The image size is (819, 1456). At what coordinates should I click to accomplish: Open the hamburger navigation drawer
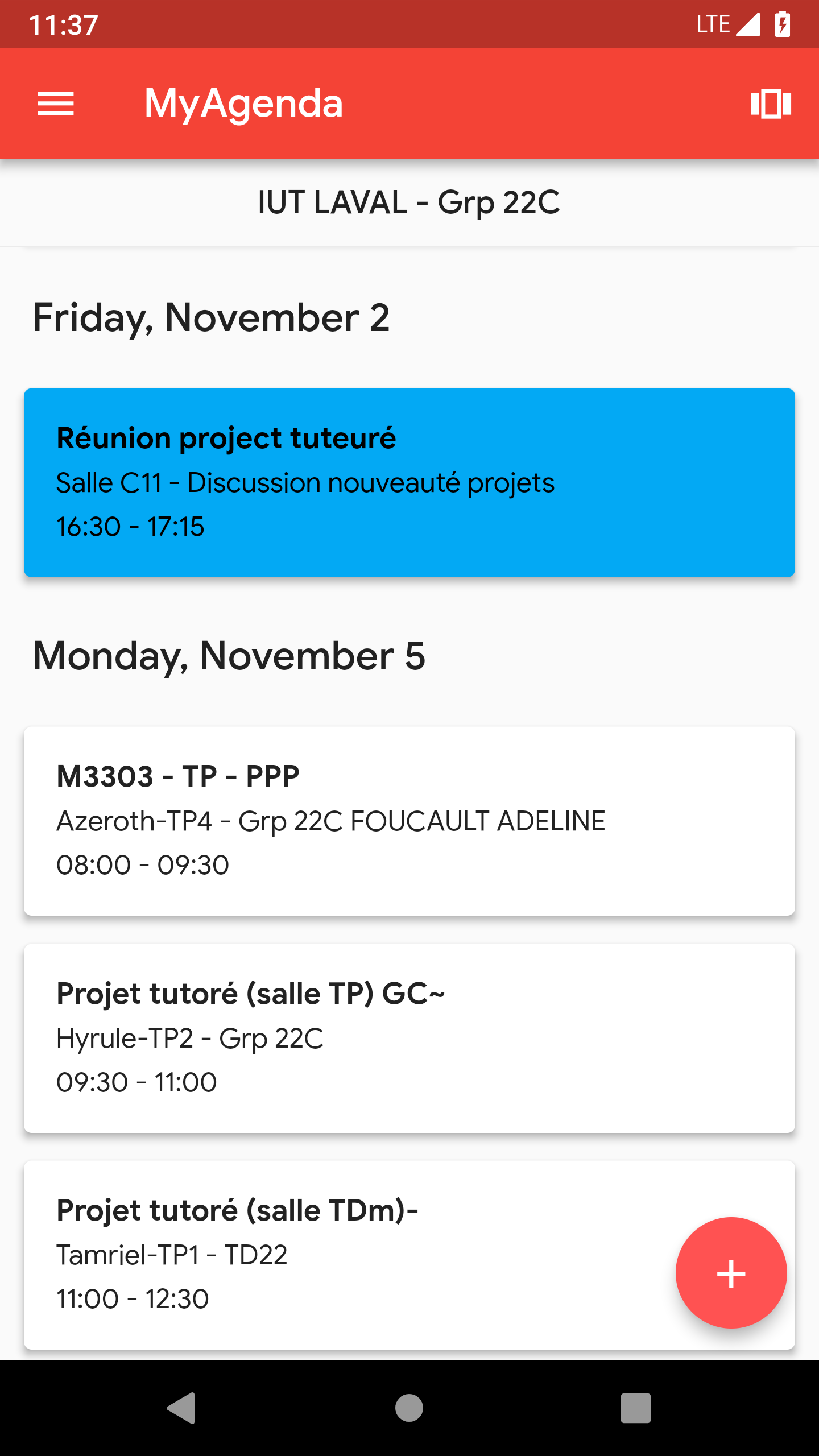point(56,104)
